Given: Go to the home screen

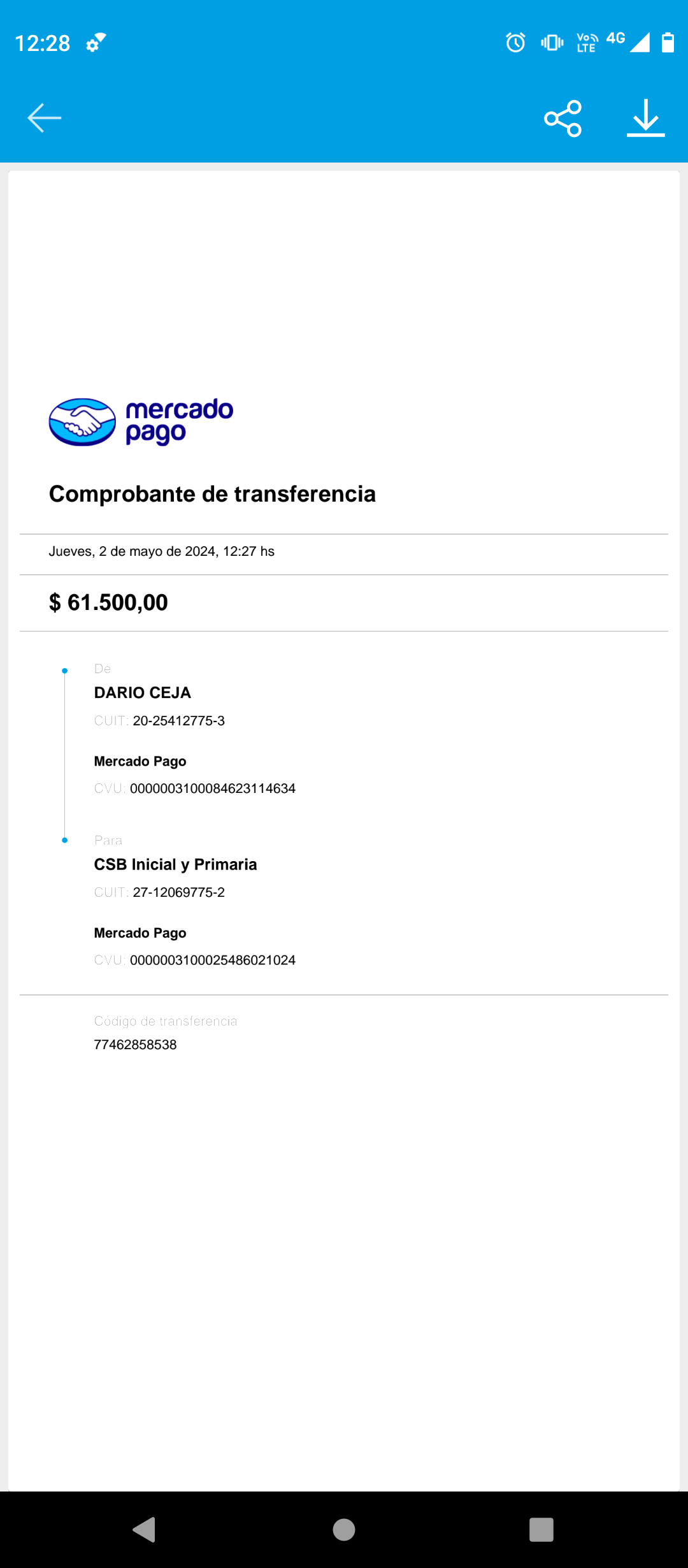Looking at the screenshot, I should pyautogui.click(x=344, y=1529).
